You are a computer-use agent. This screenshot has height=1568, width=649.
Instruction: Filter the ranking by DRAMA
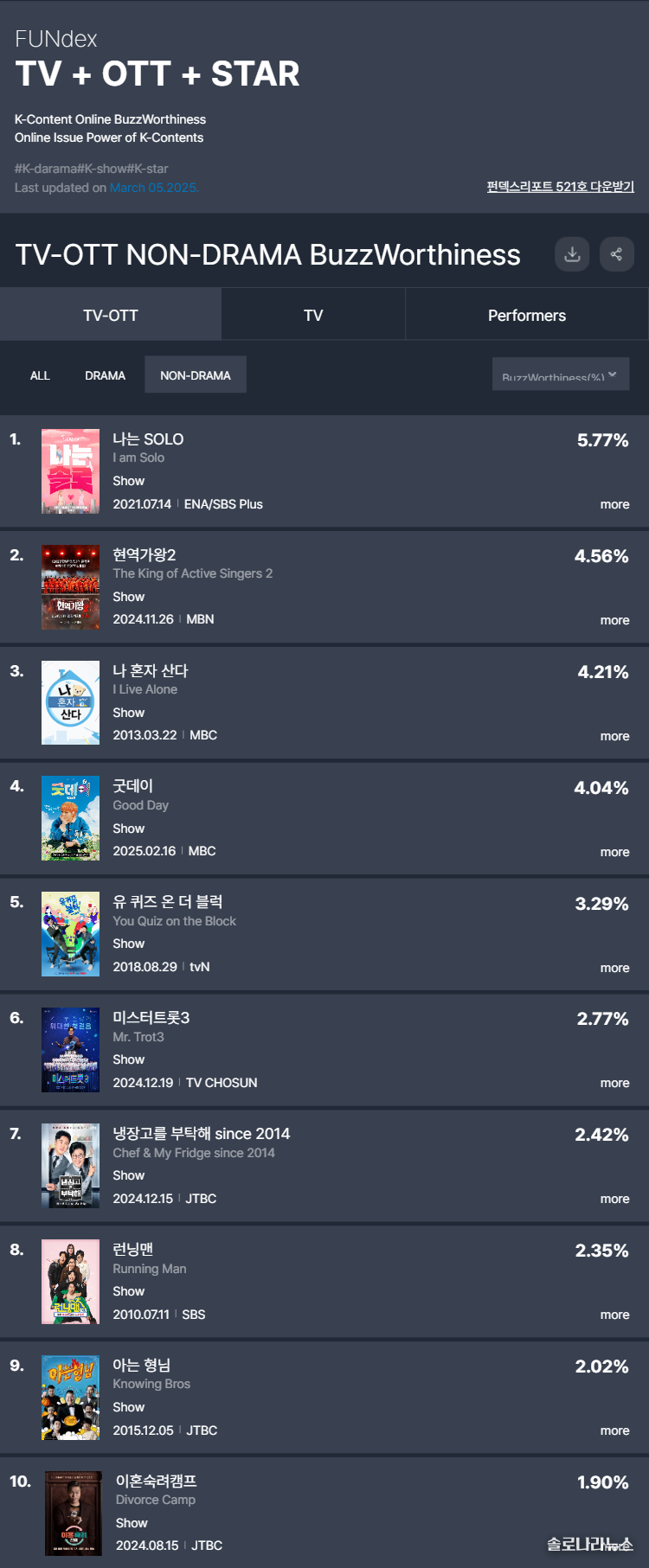tap(105, 375)
